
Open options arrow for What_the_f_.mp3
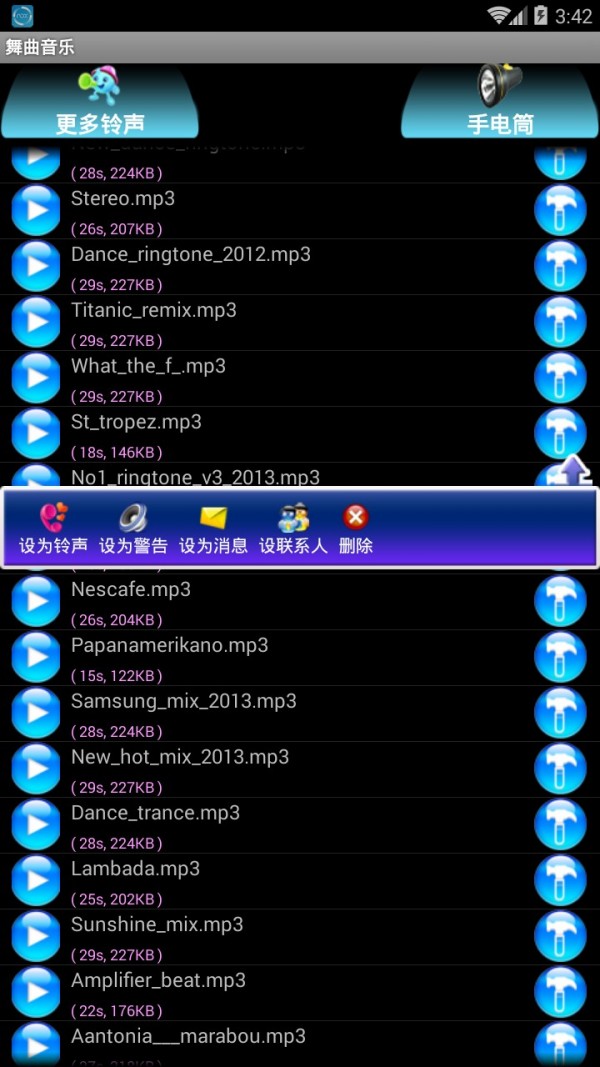(560, 378)
